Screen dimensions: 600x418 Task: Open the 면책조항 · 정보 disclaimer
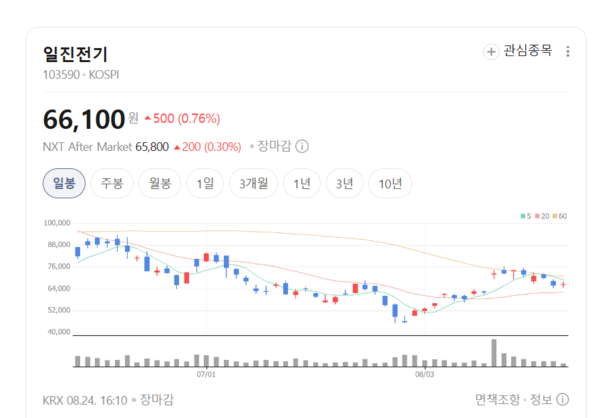(522, 400)
